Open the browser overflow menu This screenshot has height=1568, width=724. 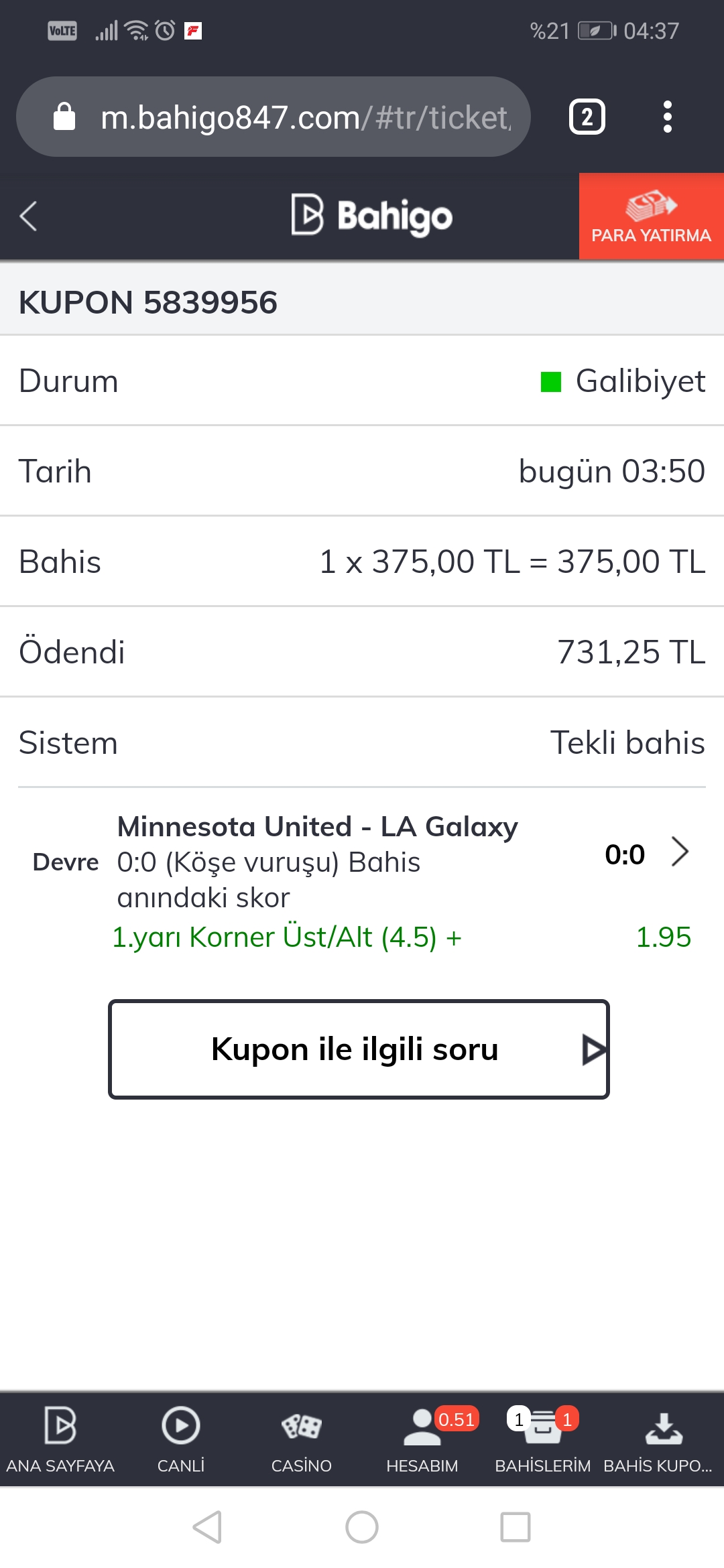[667, 117]
